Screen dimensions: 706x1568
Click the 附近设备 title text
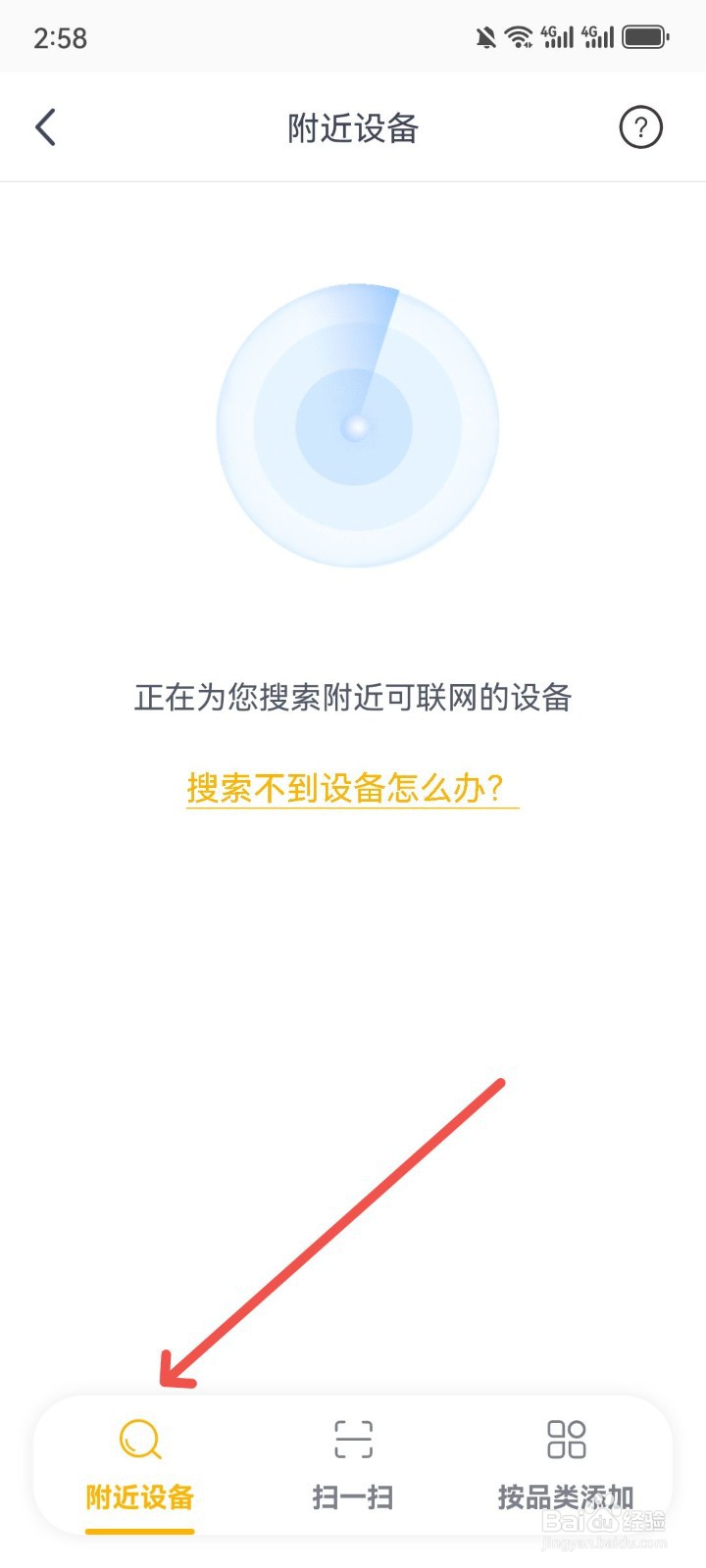click(352, 128)
